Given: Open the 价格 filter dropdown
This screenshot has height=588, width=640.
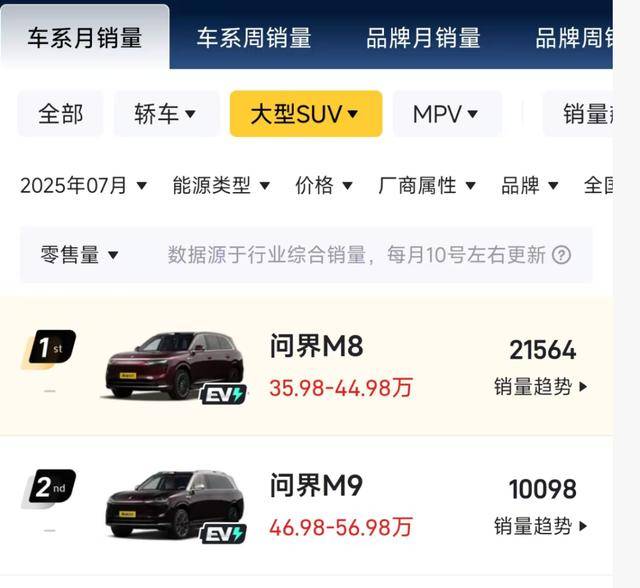Looking at the screenshot, I should click(x=323, y=185).
